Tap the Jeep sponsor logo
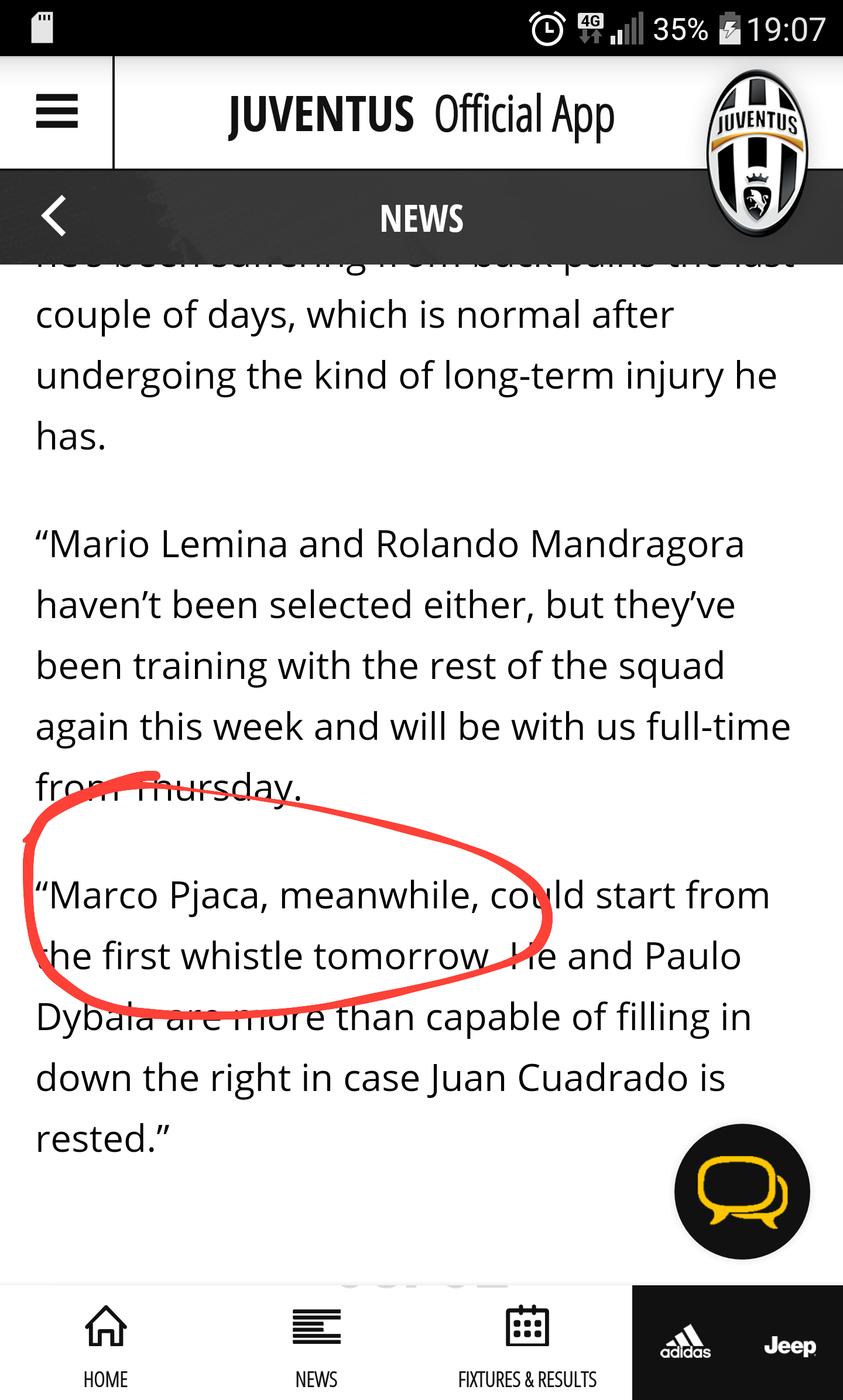 790,1346
